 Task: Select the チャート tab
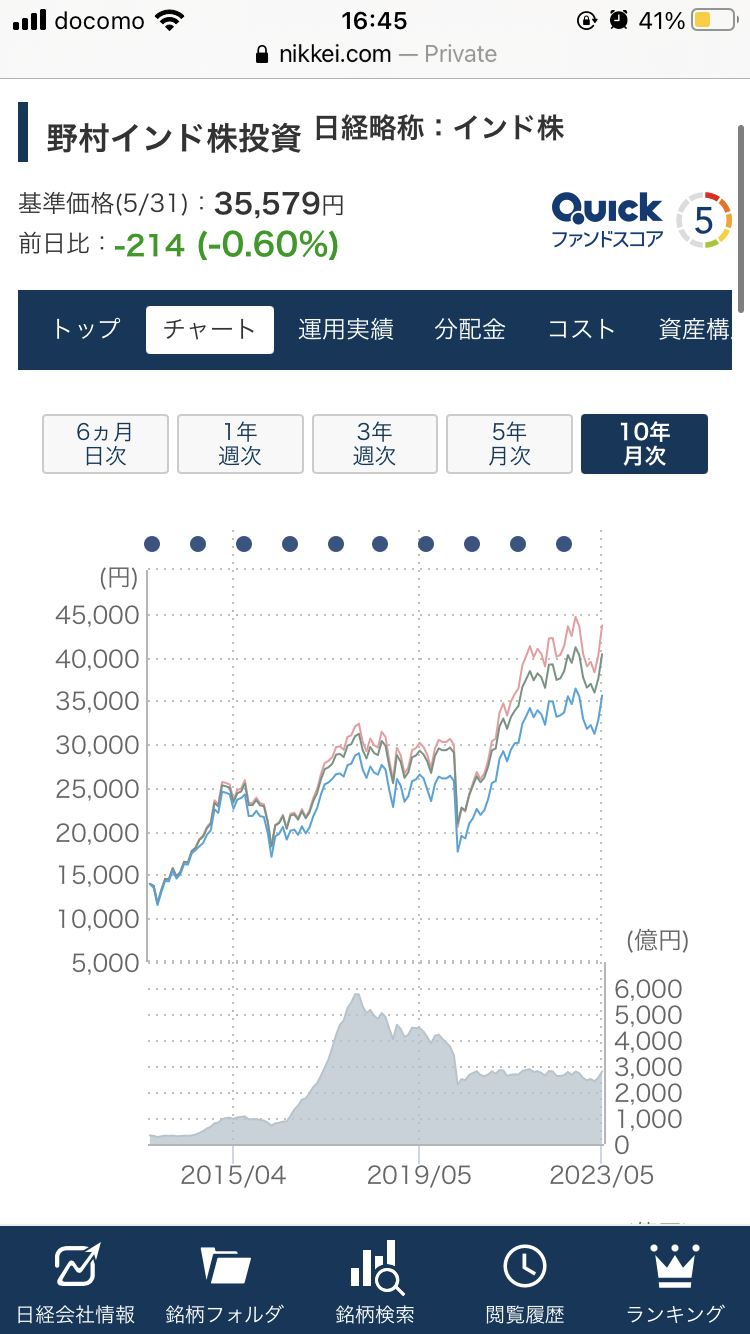coord(210,329)
